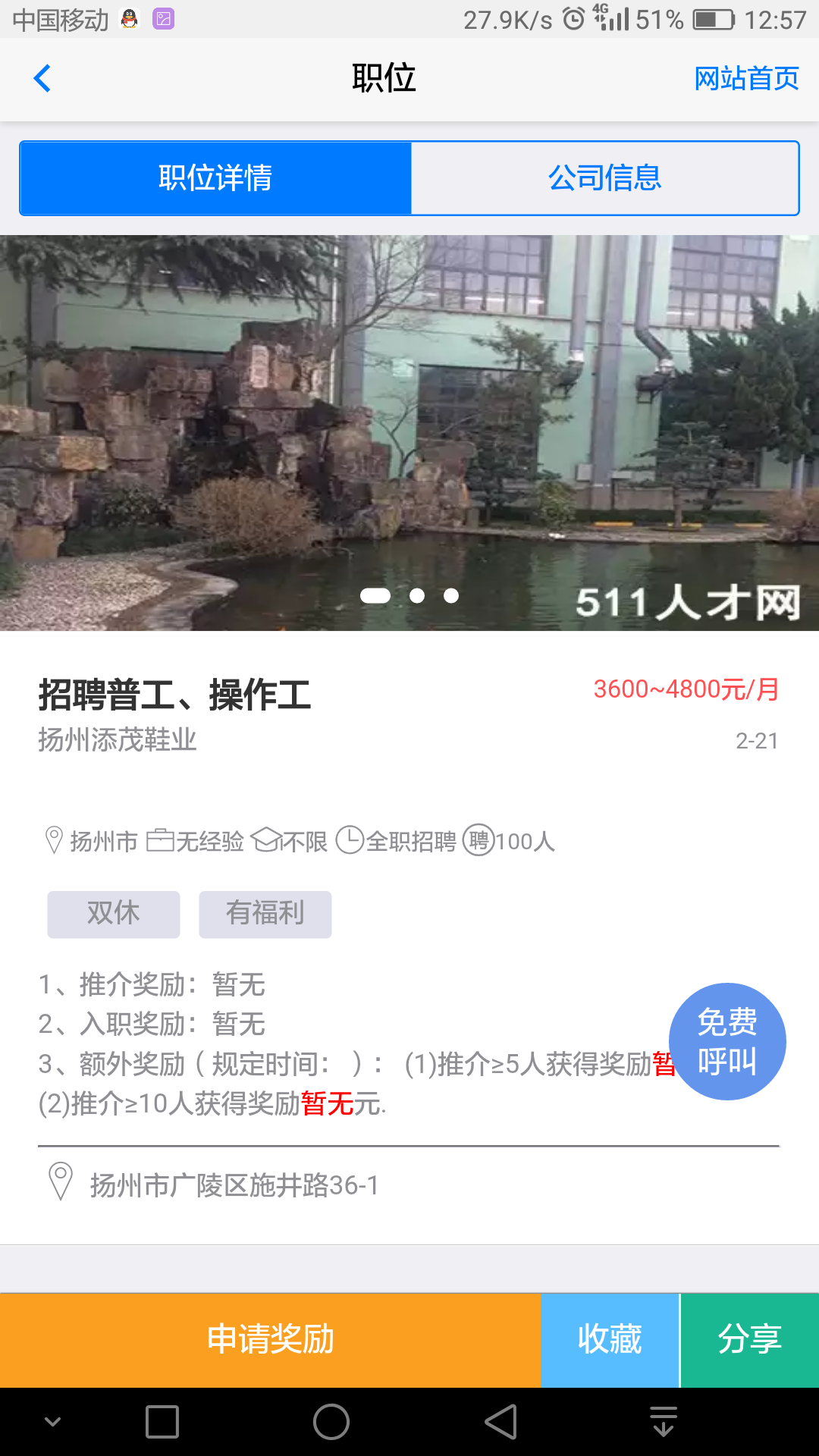Tap the first carousel dot on the photo

pos(377,596)
